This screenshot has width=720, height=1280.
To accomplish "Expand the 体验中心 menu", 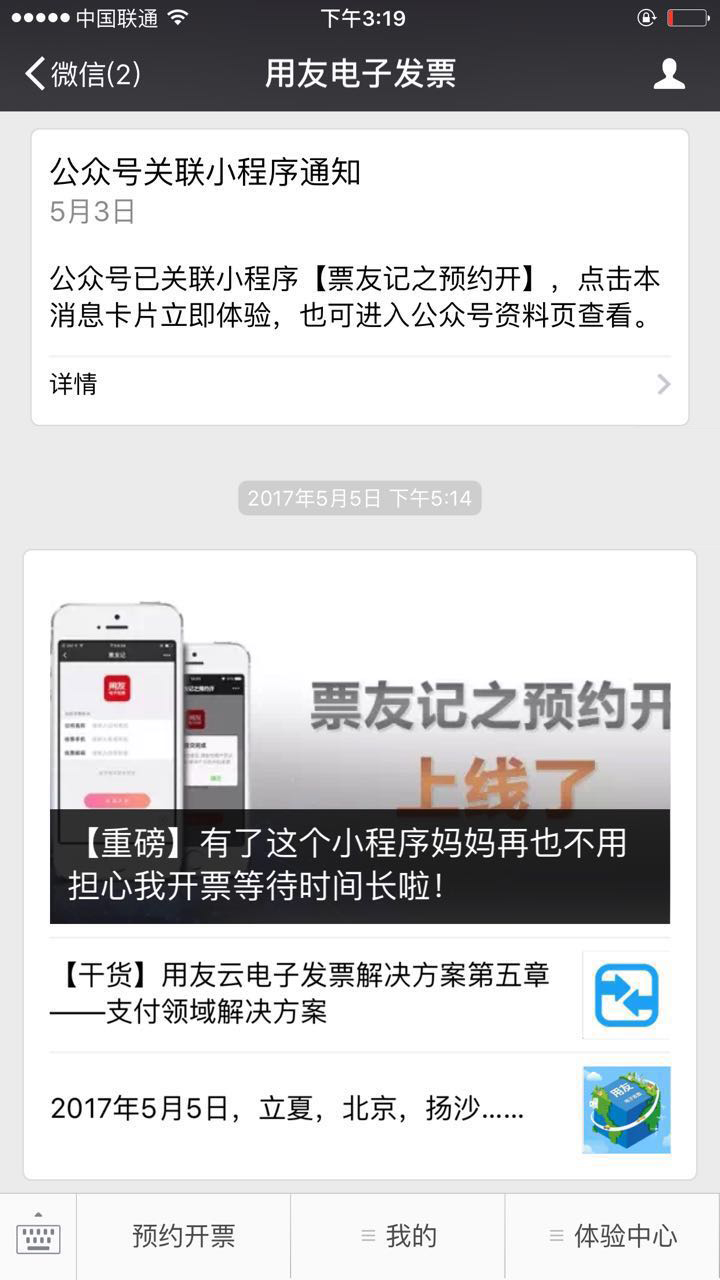I will 612,1236.
